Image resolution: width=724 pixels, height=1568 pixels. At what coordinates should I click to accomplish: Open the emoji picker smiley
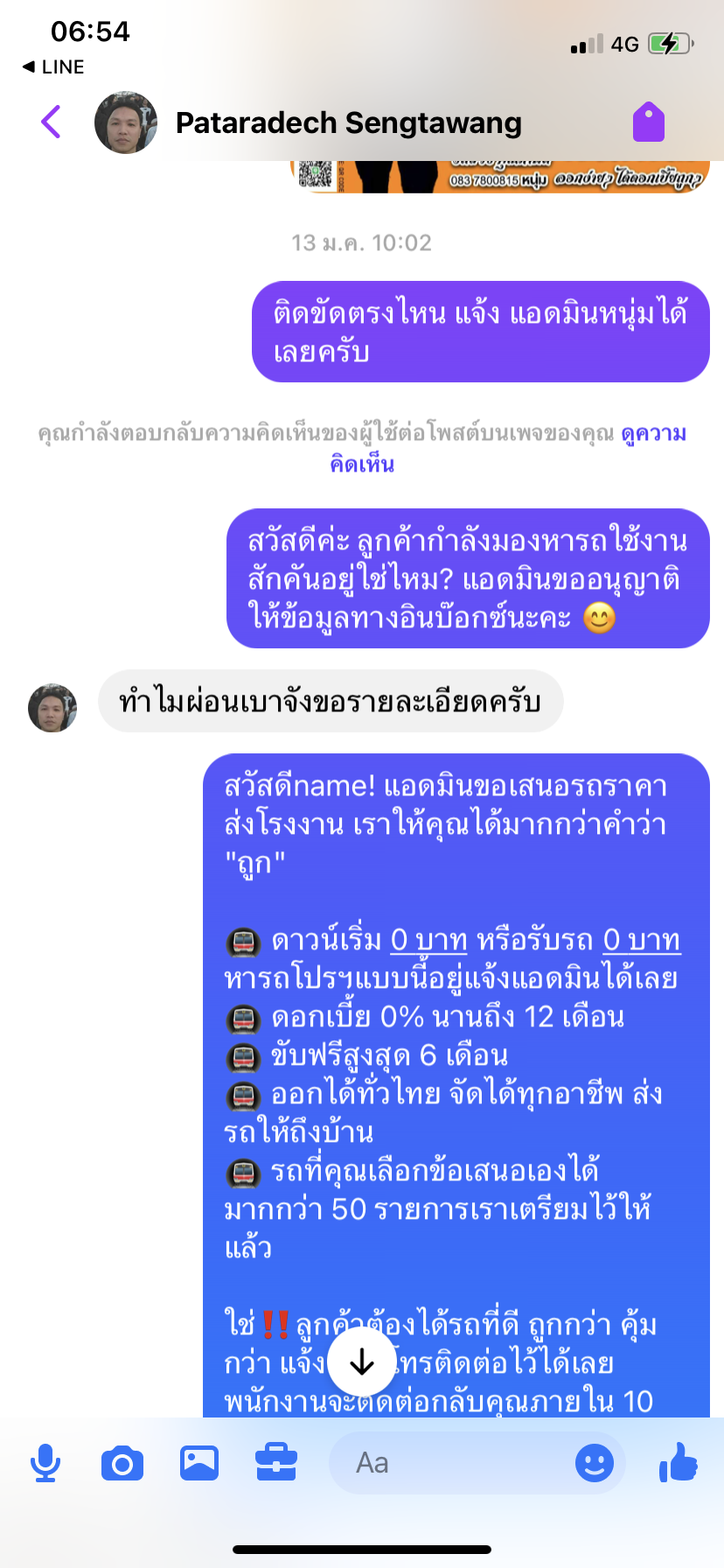click(595, 1463)
